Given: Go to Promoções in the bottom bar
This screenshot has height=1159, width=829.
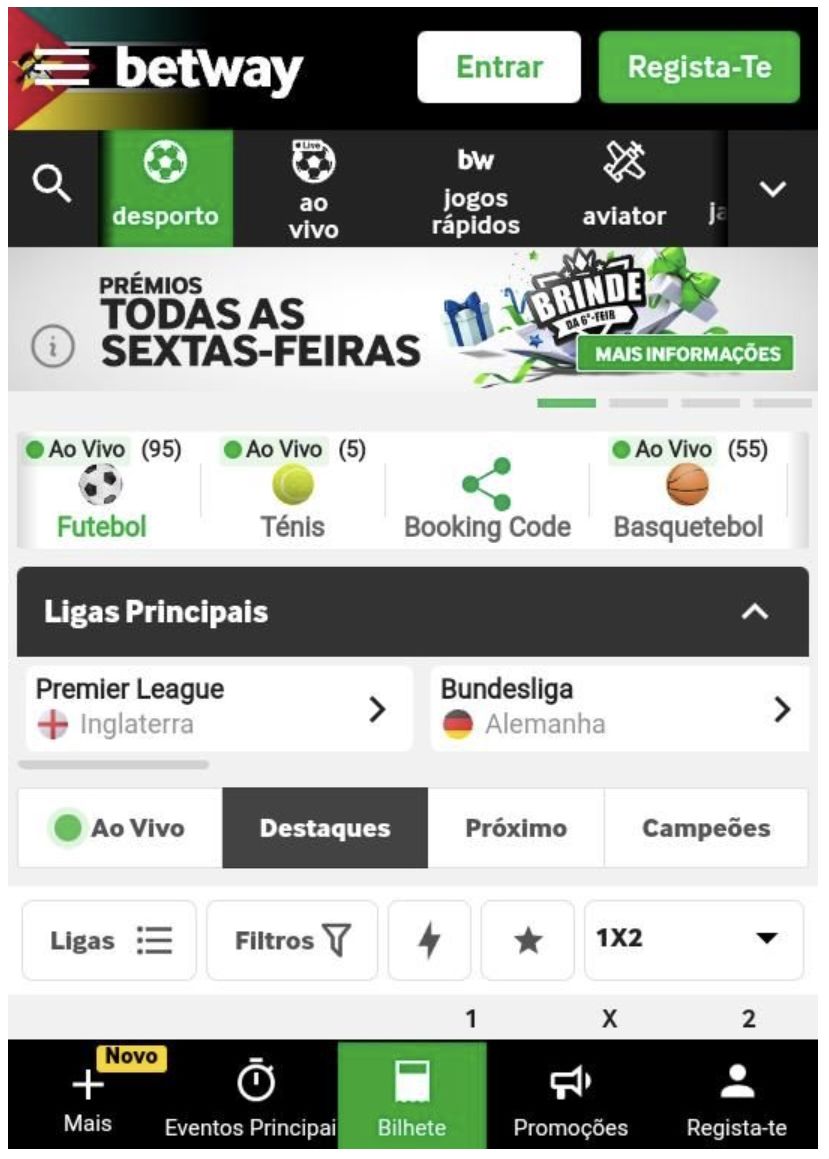Looking at the screenshot, I should tap(570, 1097).
